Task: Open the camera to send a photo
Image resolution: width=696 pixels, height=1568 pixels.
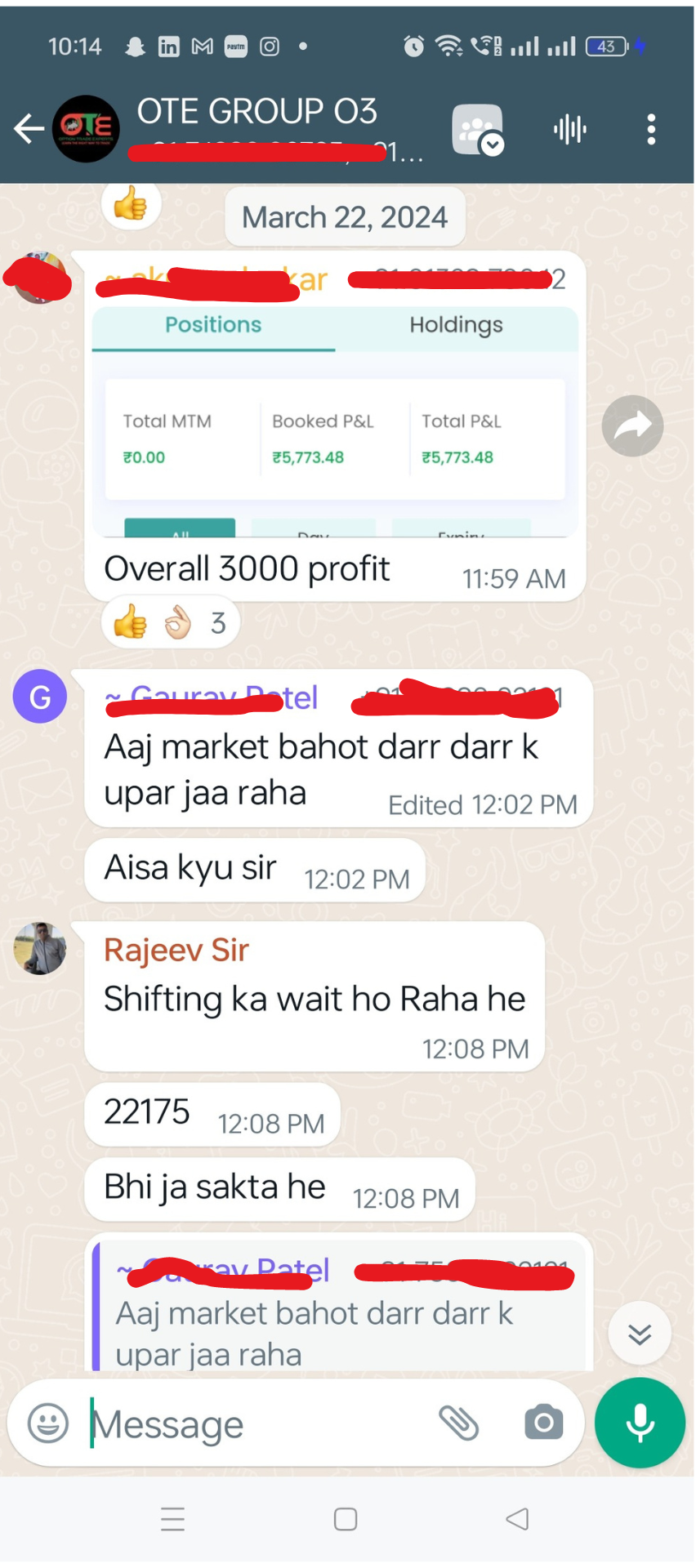Action: click(543, 1423)
